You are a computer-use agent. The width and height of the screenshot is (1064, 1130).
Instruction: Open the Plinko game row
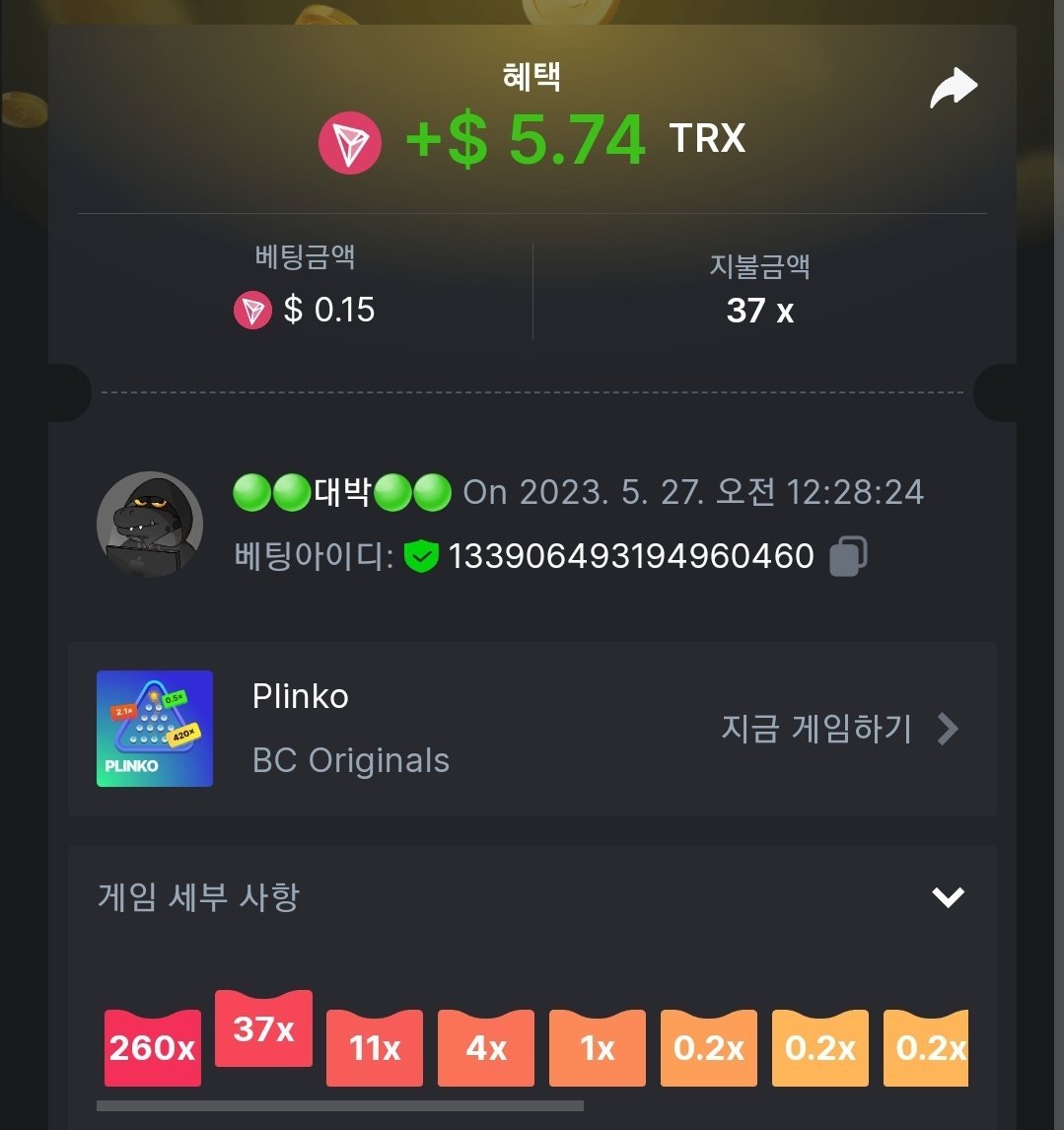coord(532,730)
